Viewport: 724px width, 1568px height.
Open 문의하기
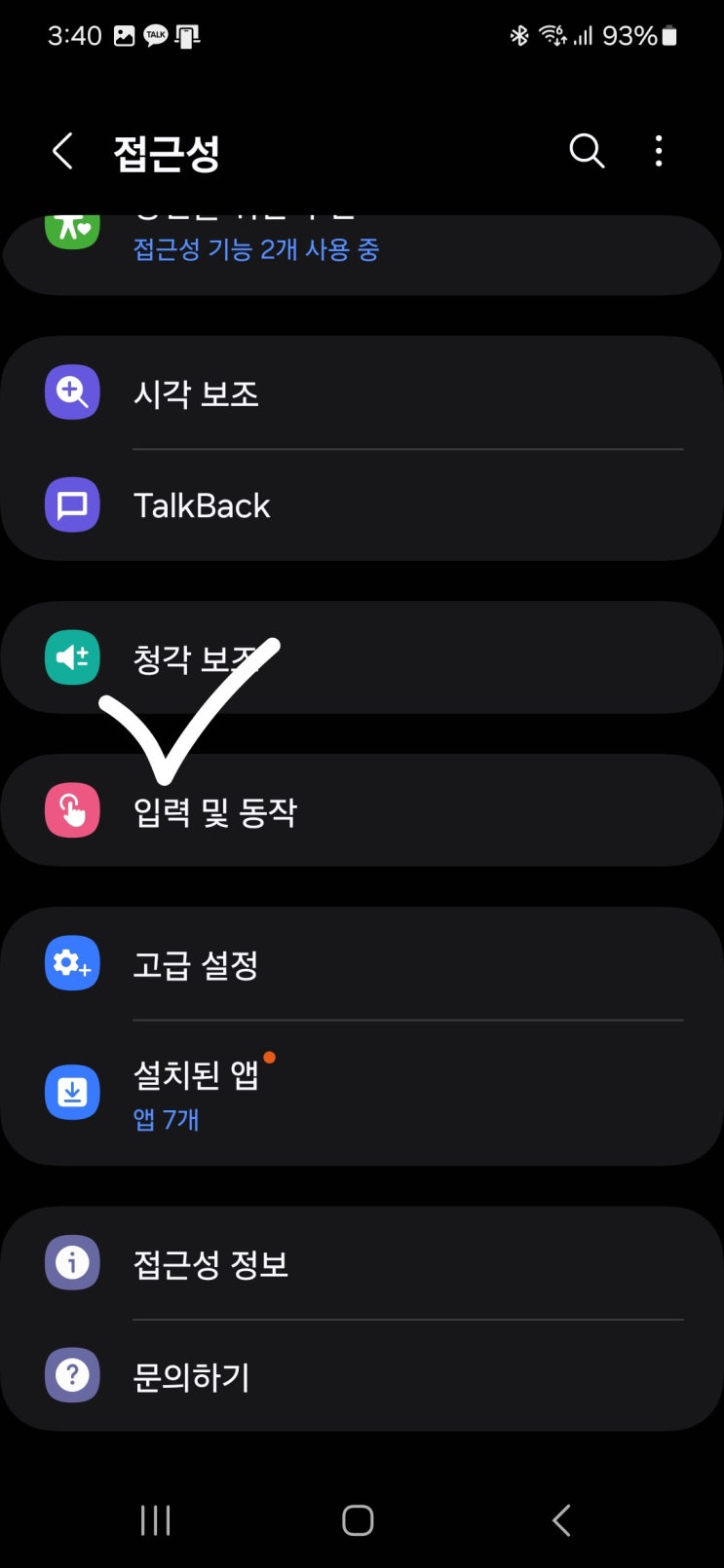362,1375
